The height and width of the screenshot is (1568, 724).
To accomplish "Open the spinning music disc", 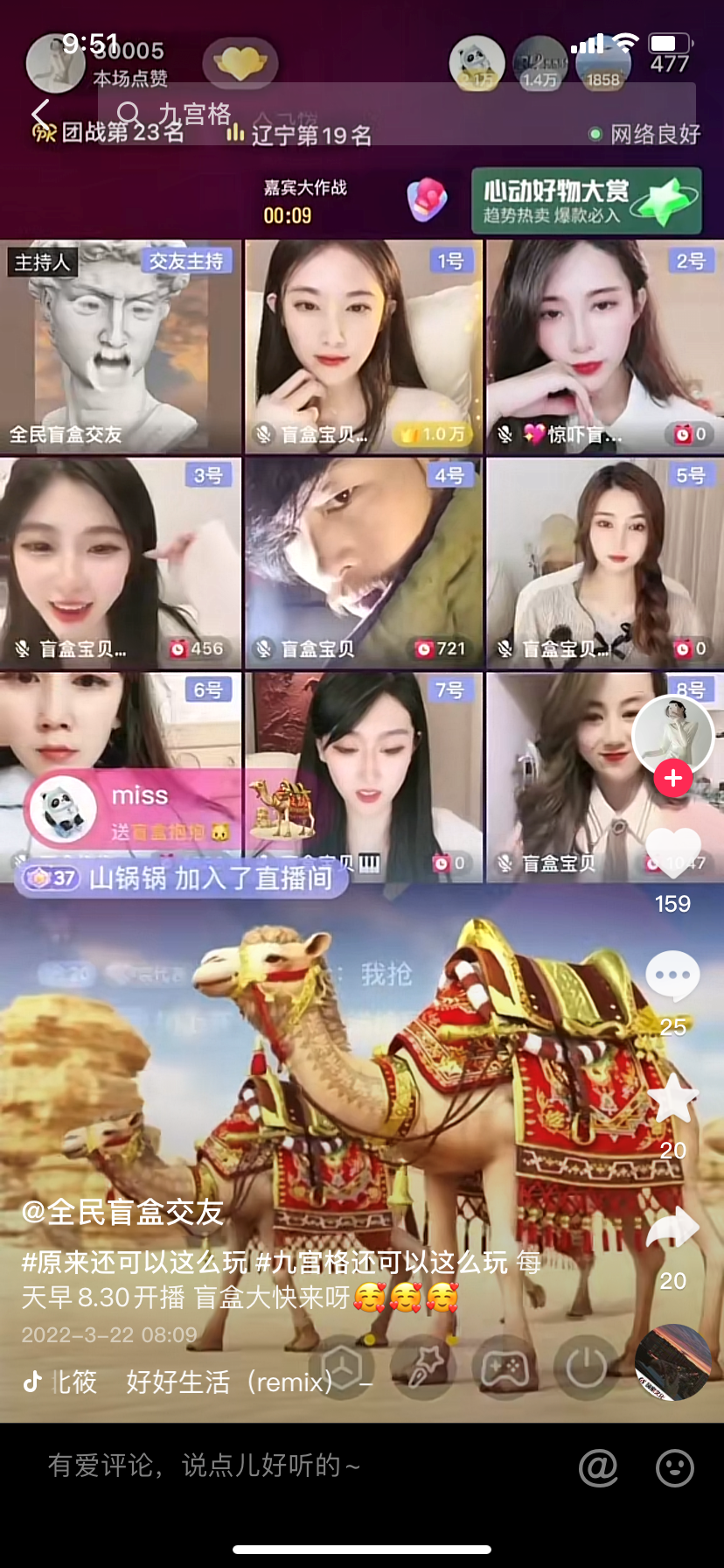I will click(672, 1361).
